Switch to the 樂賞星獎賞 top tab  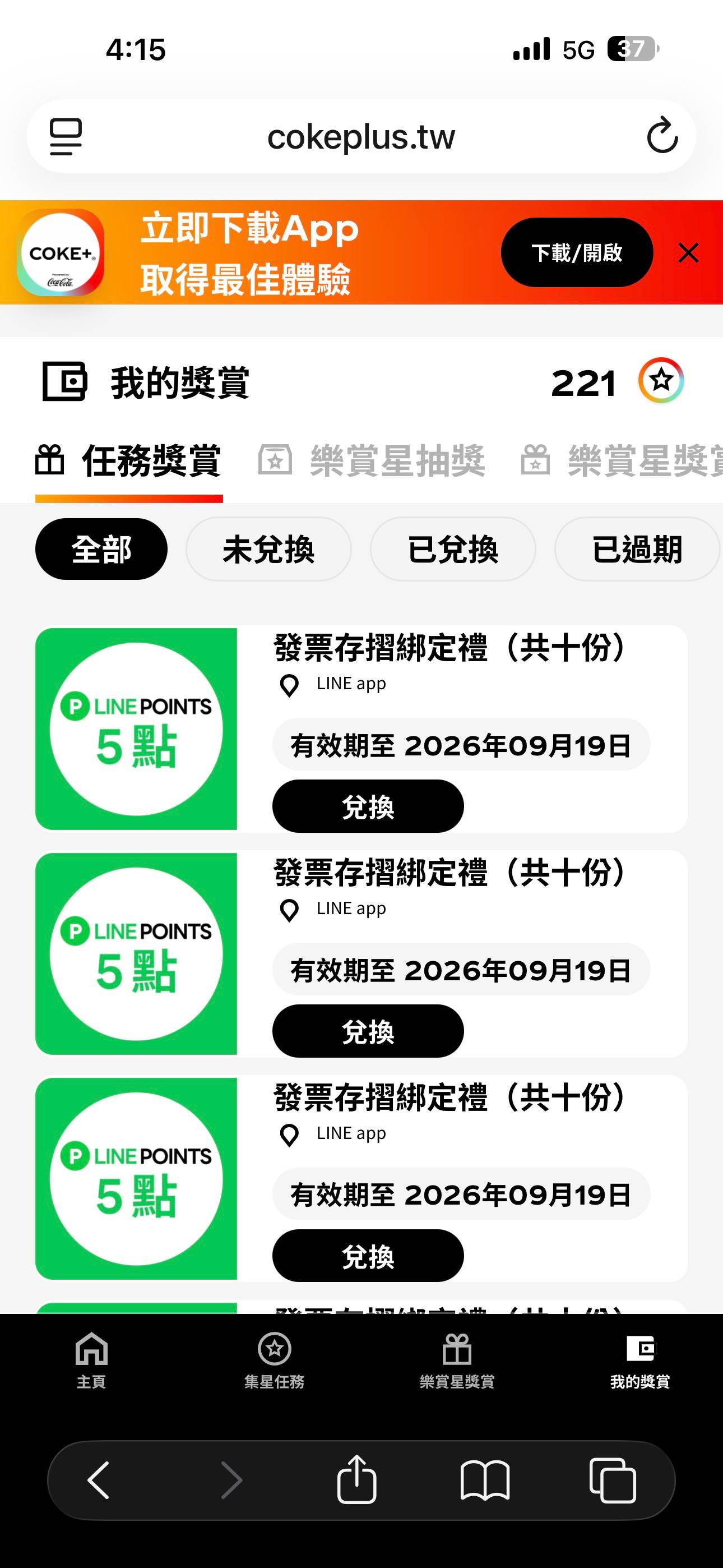click(622, 460)
